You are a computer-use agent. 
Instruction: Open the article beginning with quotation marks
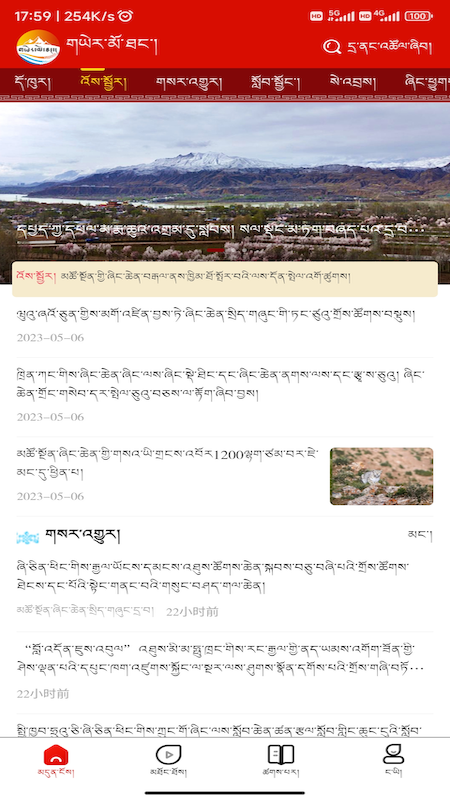click(225, 670)
